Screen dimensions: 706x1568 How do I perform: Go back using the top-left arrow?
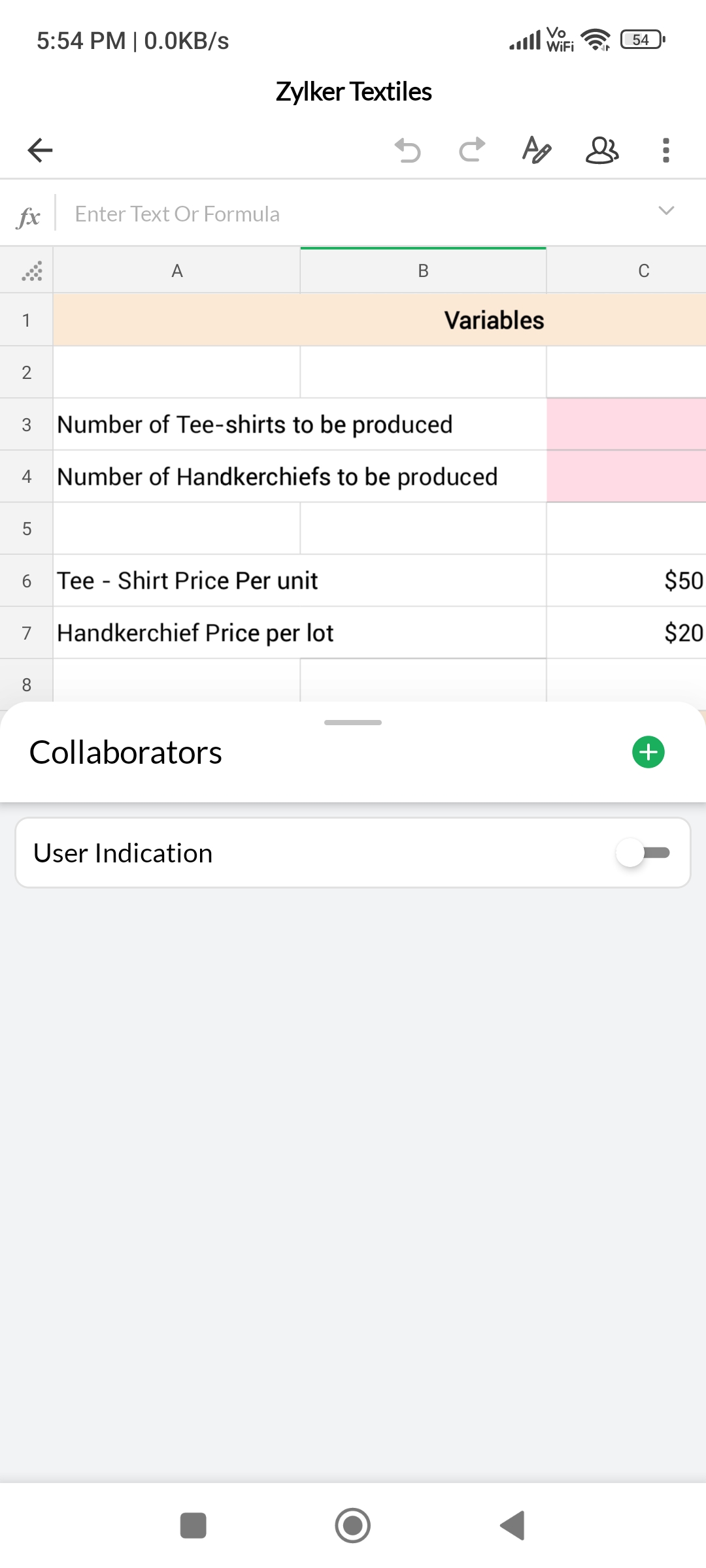pyautogui.click(x=40, y=150)
